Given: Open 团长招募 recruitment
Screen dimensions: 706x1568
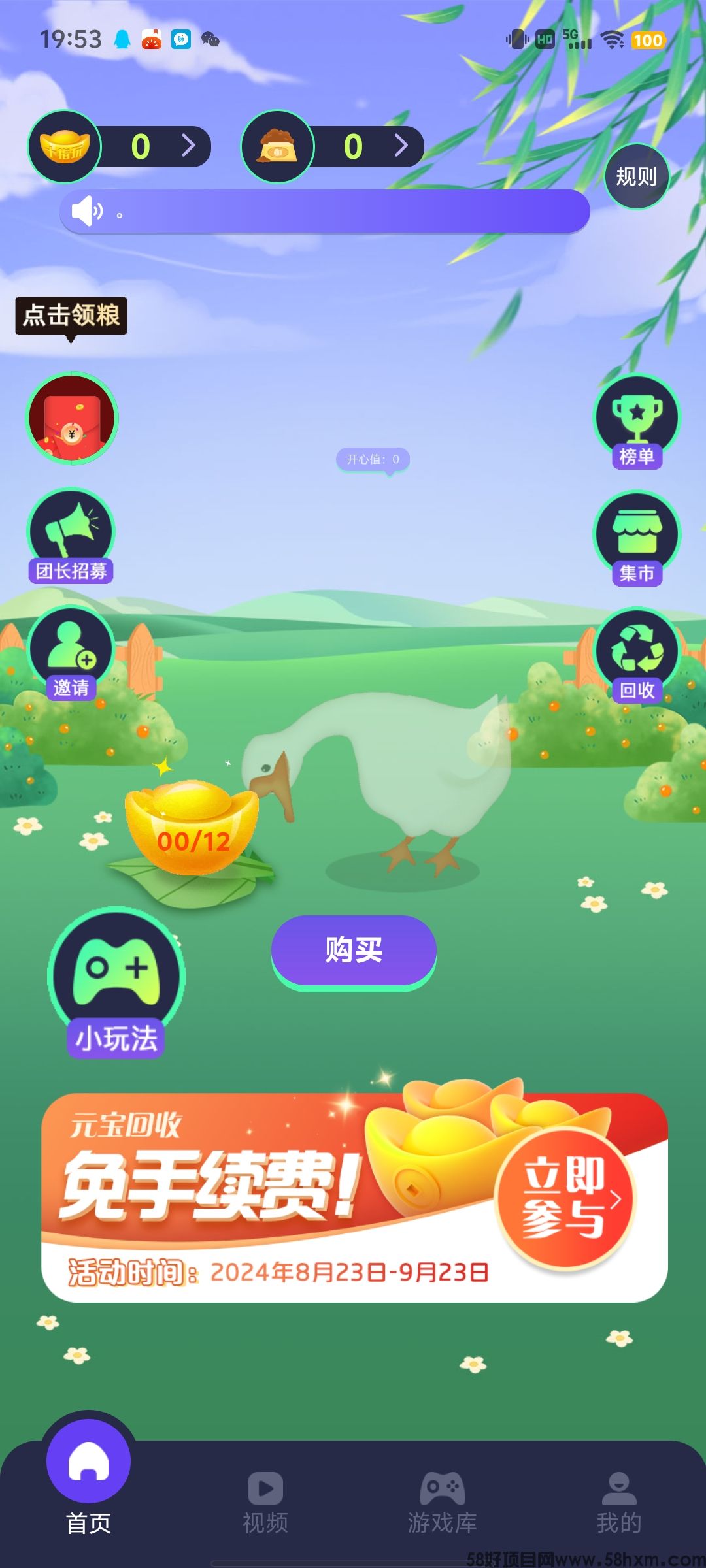Looking at the screenshot, I should (71, 534).
